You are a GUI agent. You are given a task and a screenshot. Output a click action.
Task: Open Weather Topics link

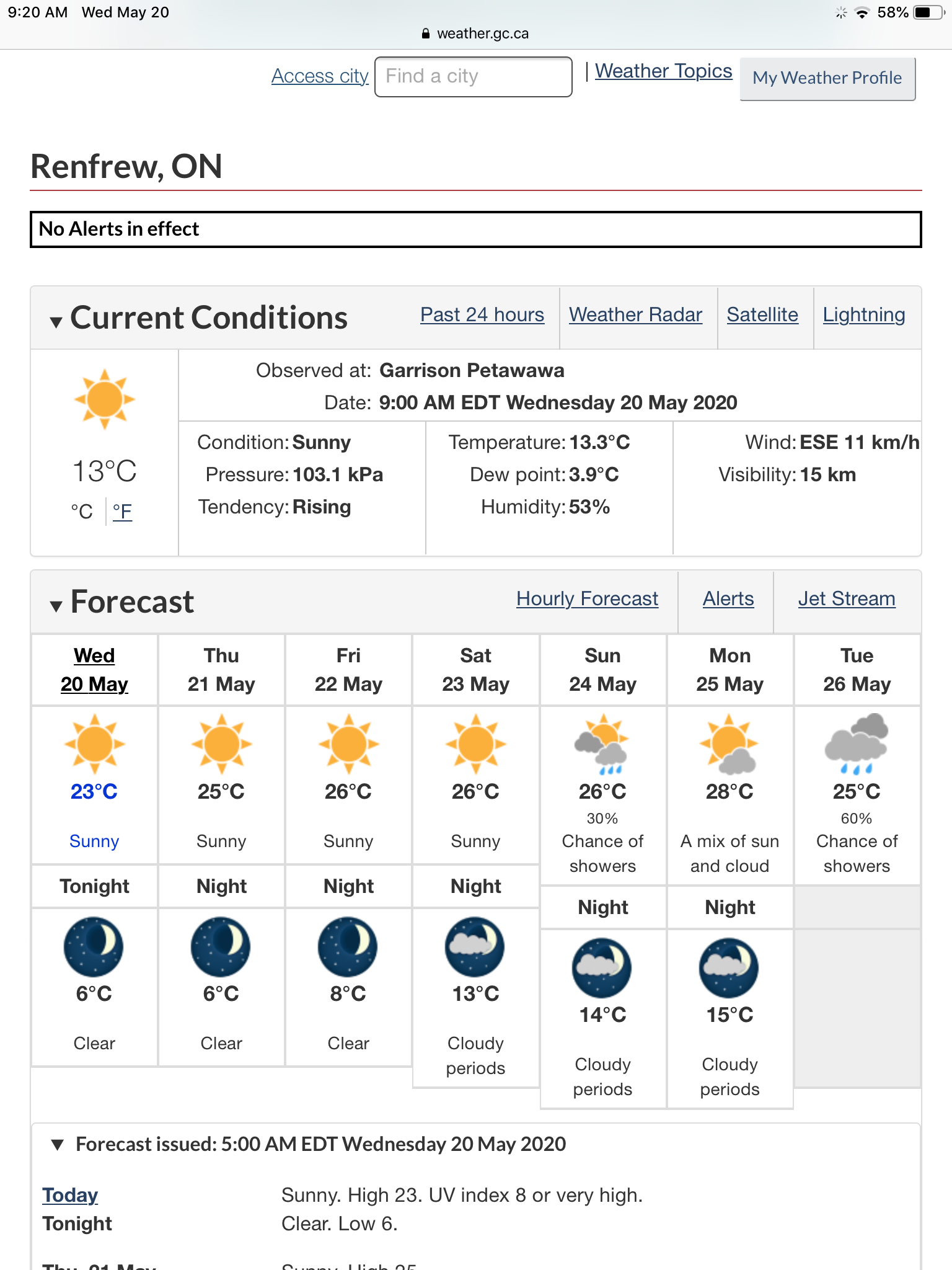[663, 71]
